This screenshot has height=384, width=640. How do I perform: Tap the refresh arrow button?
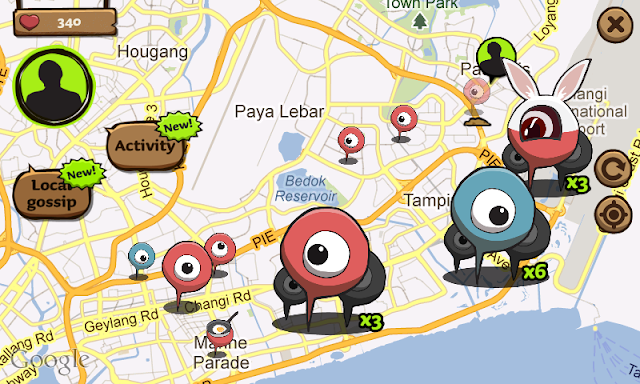click(x=613, y=169)
